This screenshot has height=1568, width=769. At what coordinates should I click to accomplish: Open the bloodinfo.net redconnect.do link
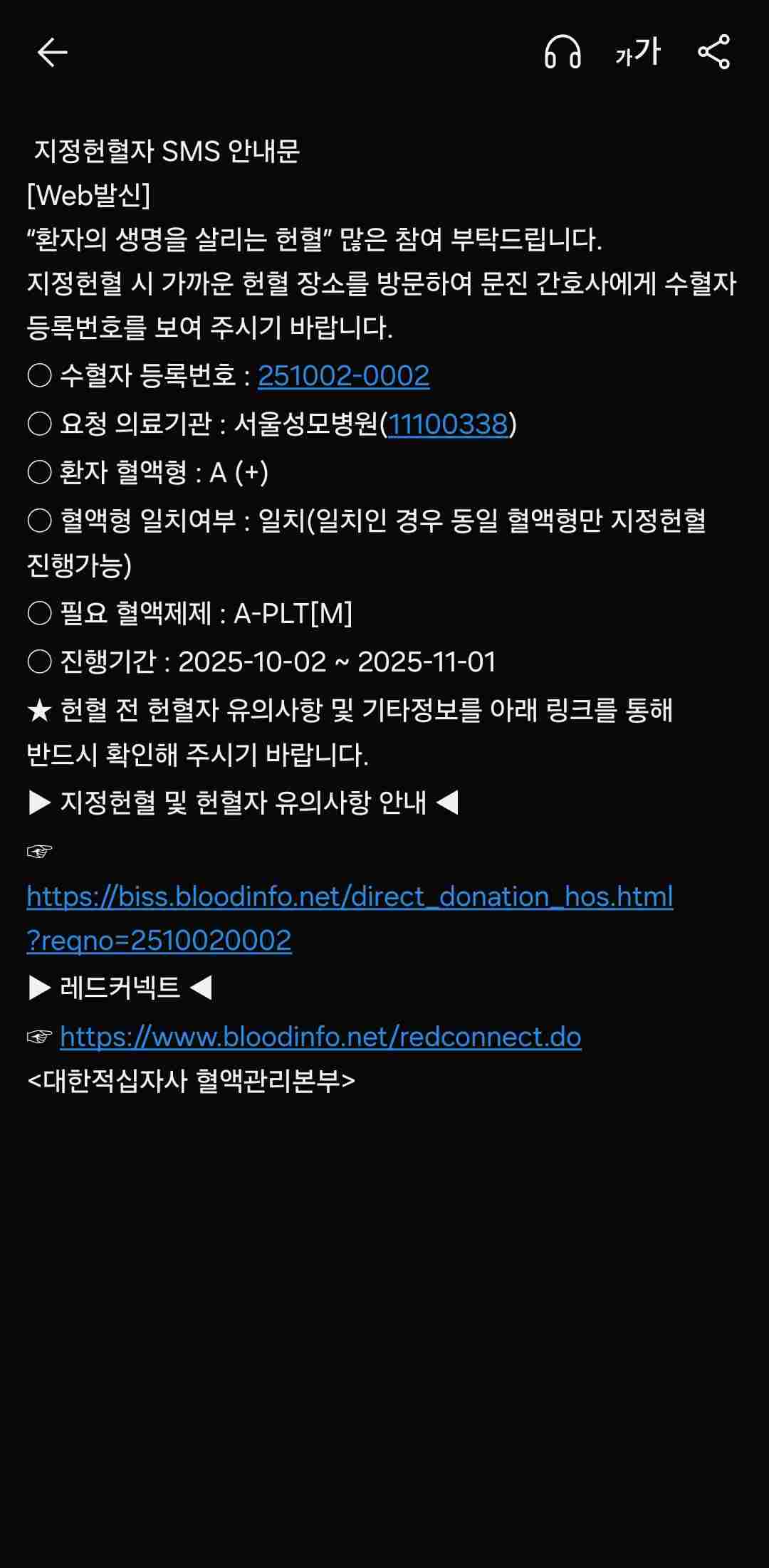coord(320,1038)
